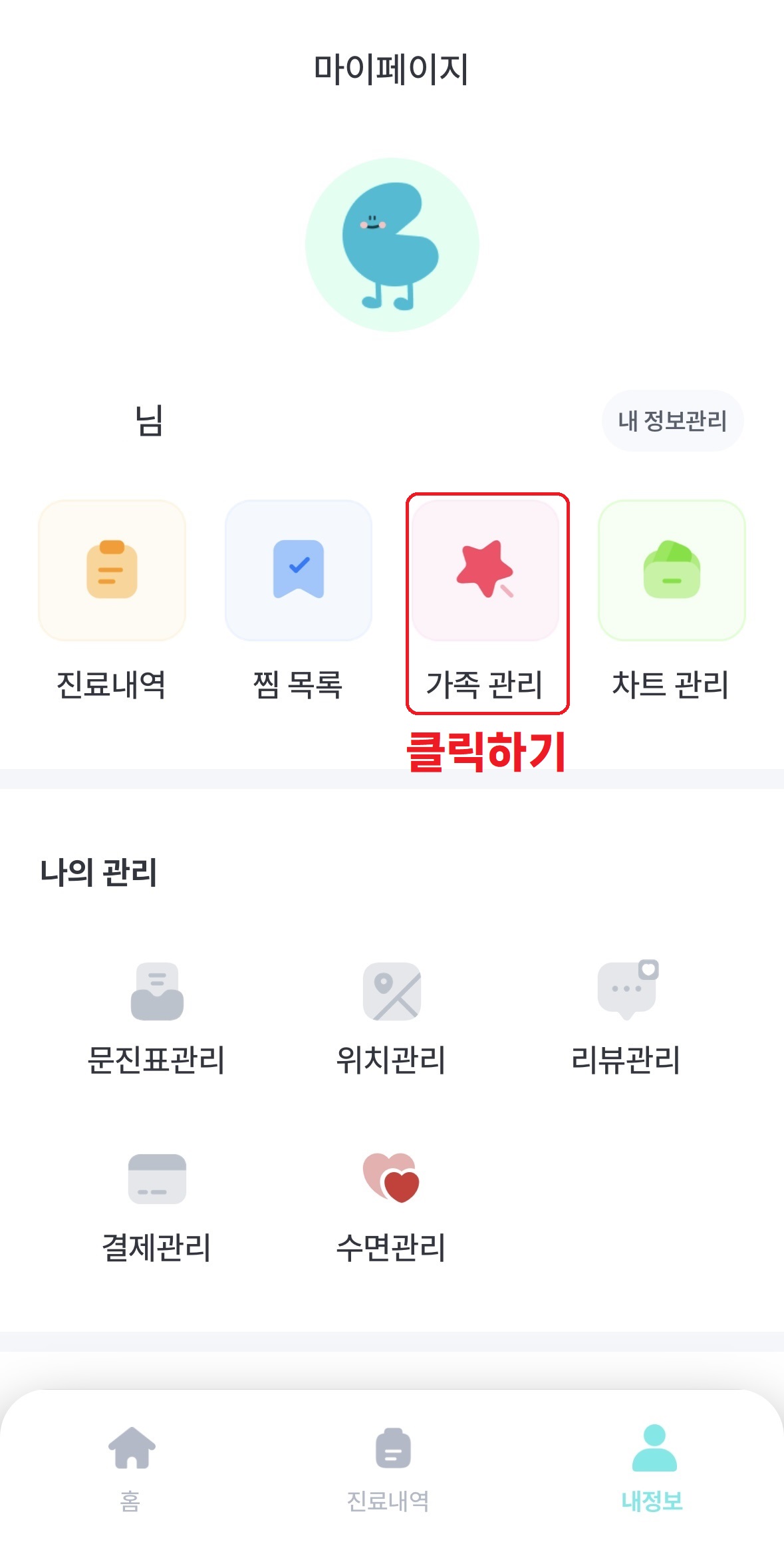
Task: Open 위치관리
Action: coord(391,1018)
